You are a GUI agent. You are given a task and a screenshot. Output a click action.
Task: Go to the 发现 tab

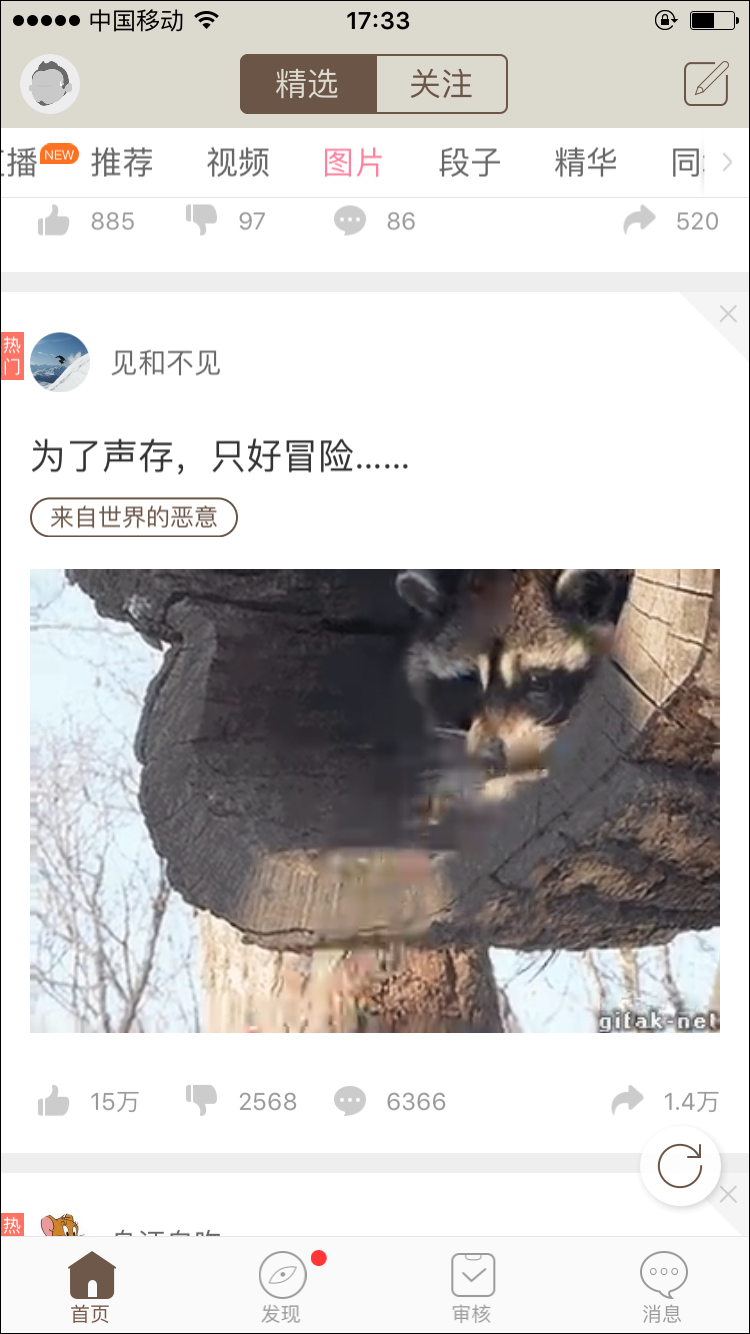(x=282, y=1287)
